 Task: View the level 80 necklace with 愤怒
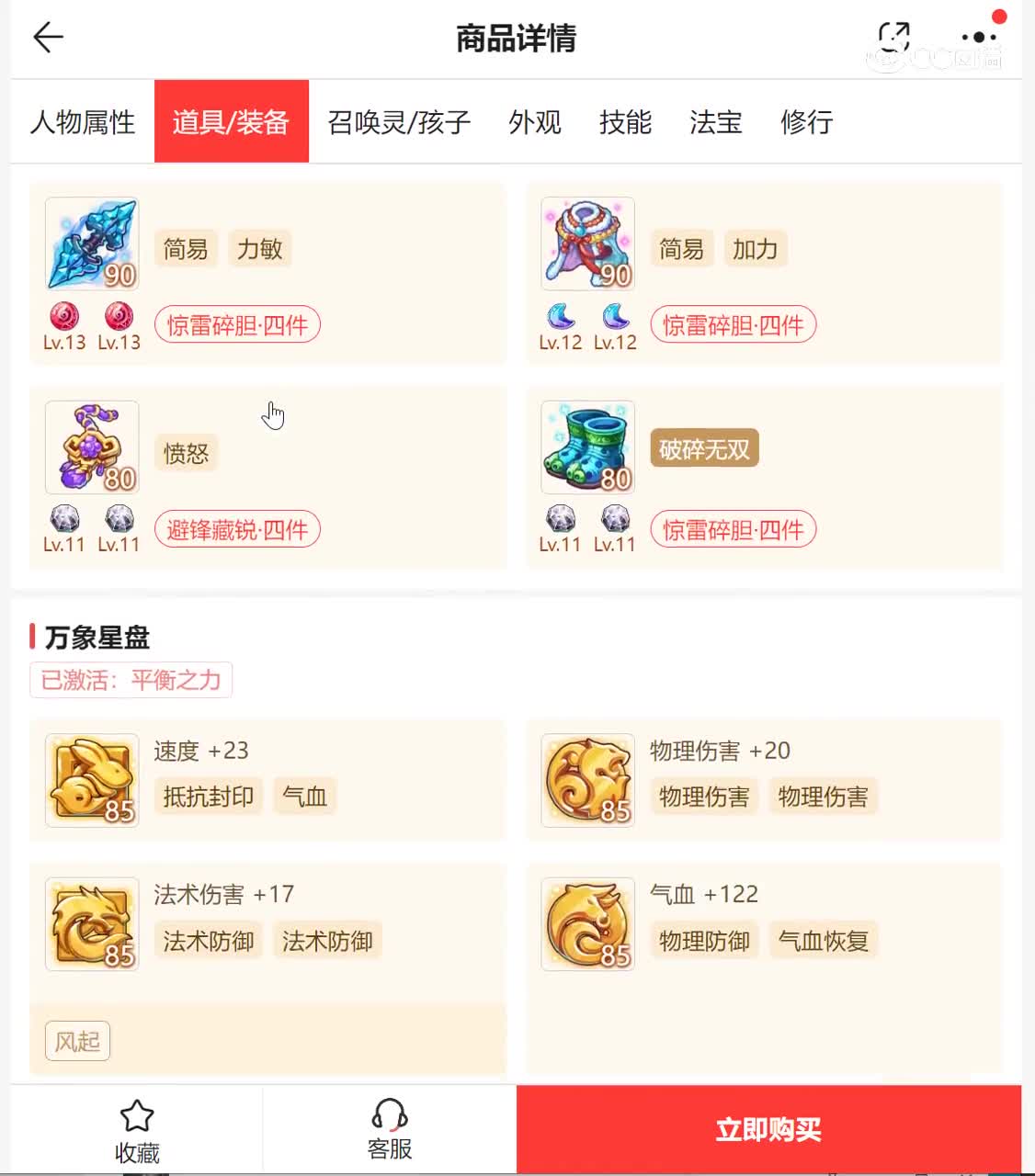coord(92,448)
